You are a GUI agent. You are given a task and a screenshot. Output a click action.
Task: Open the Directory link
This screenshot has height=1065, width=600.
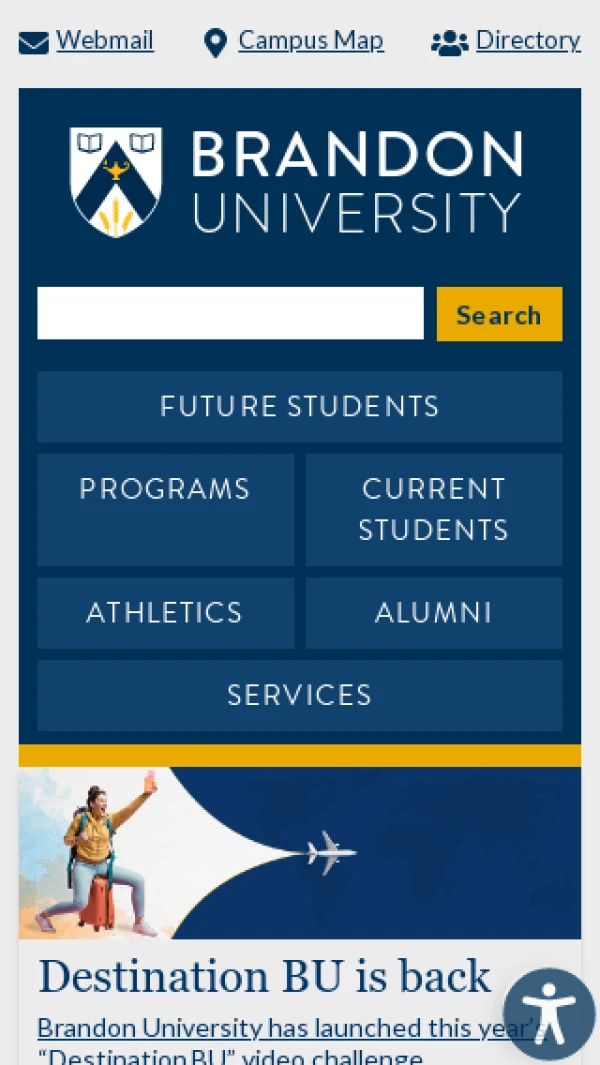527,41
